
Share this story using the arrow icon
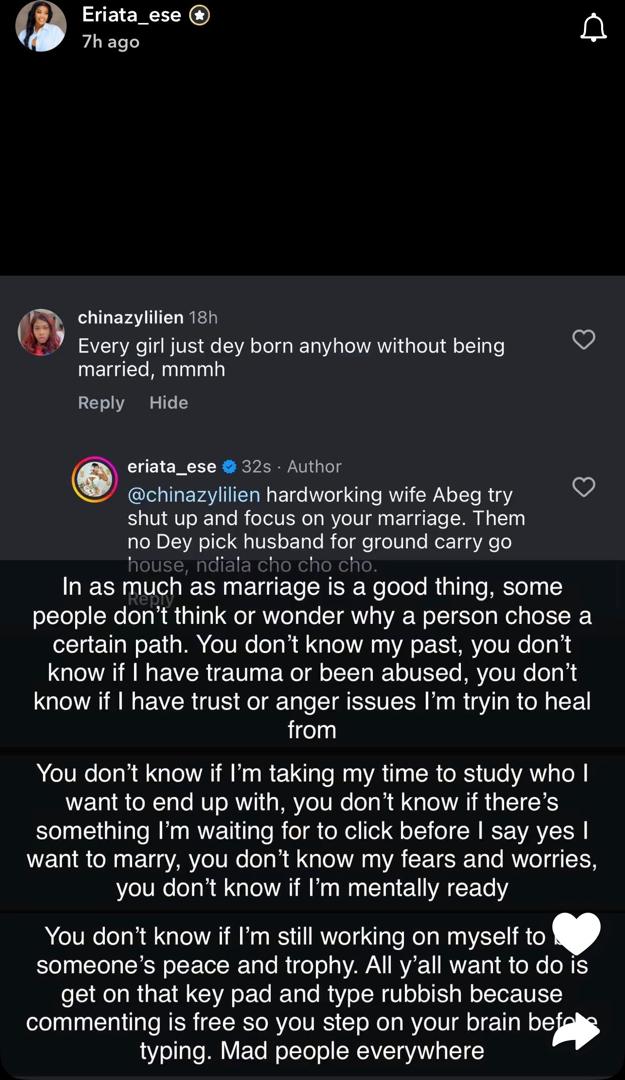point(575,1030)
